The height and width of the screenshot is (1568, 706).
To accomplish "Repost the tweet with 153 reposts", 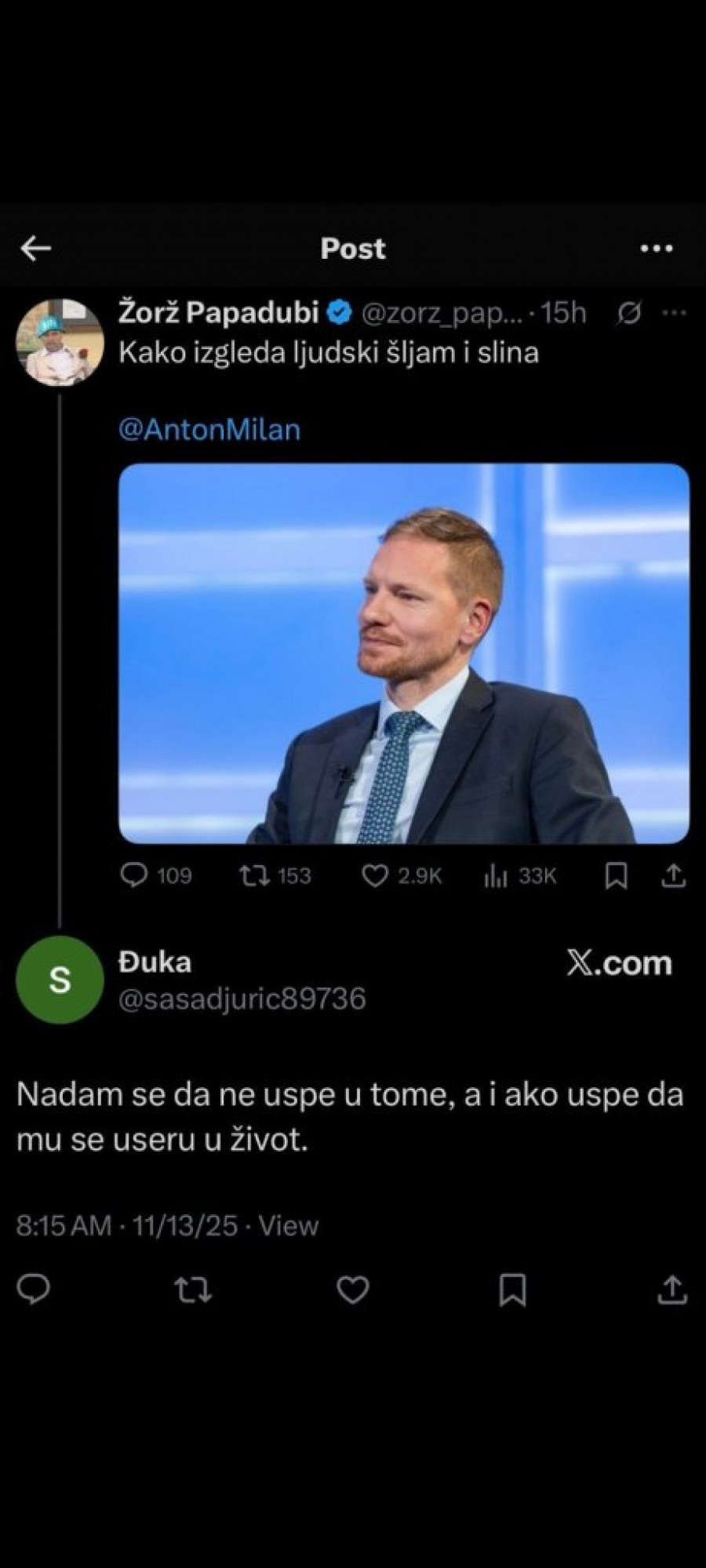I will 254,875.
